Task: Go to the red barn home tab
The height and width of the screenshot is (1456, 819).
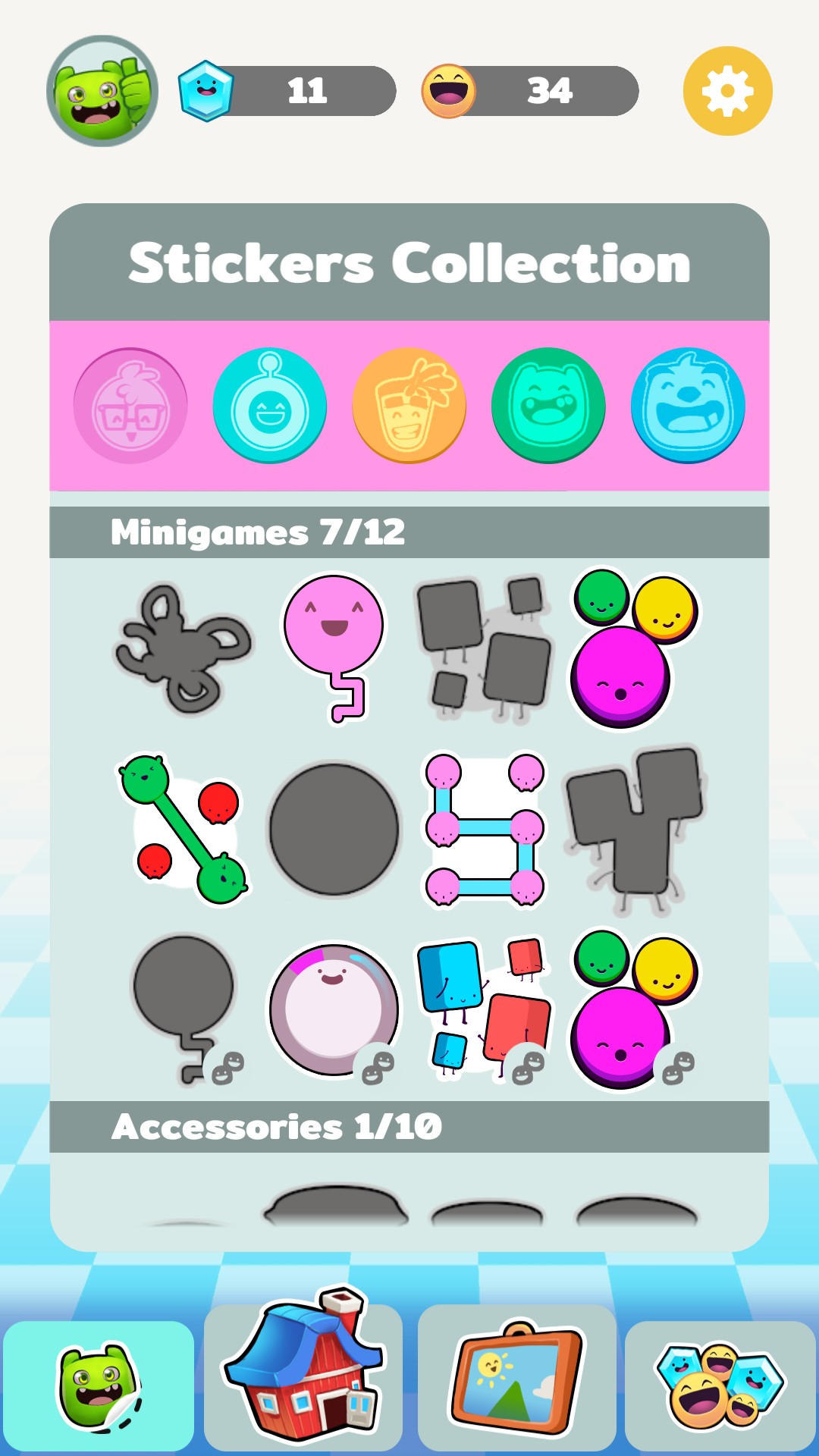Action: [x=303, y=1376]
